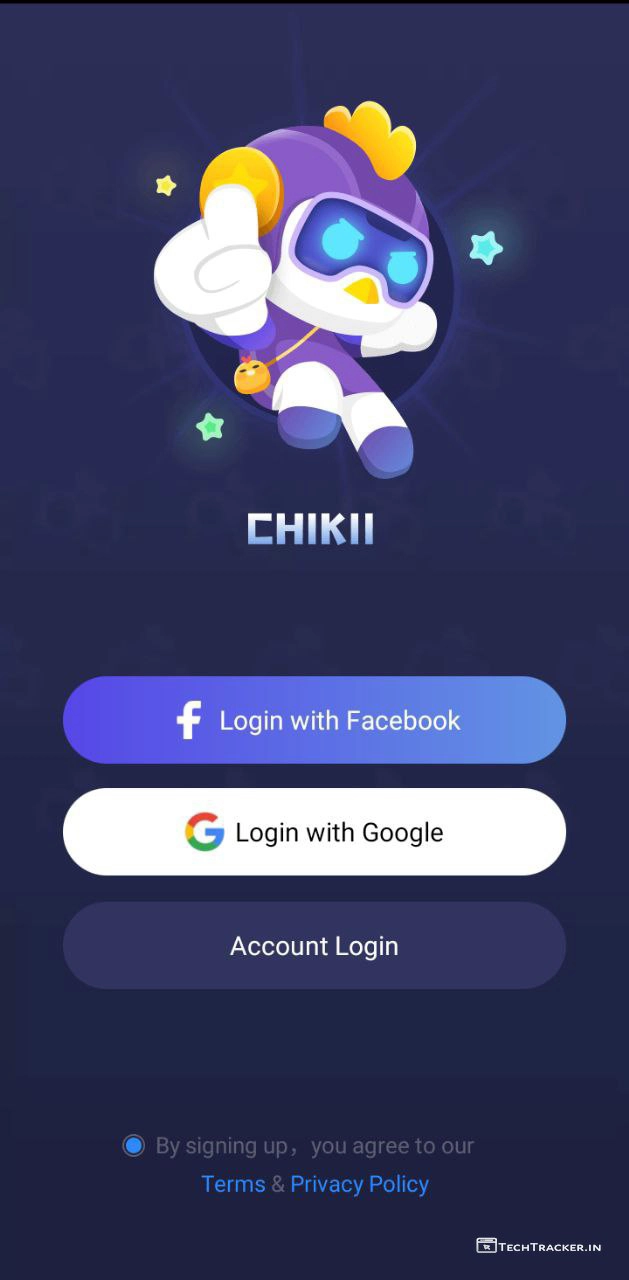629x1280 pixels.
Task: Select the Account Login option
Action: (314, 946)
